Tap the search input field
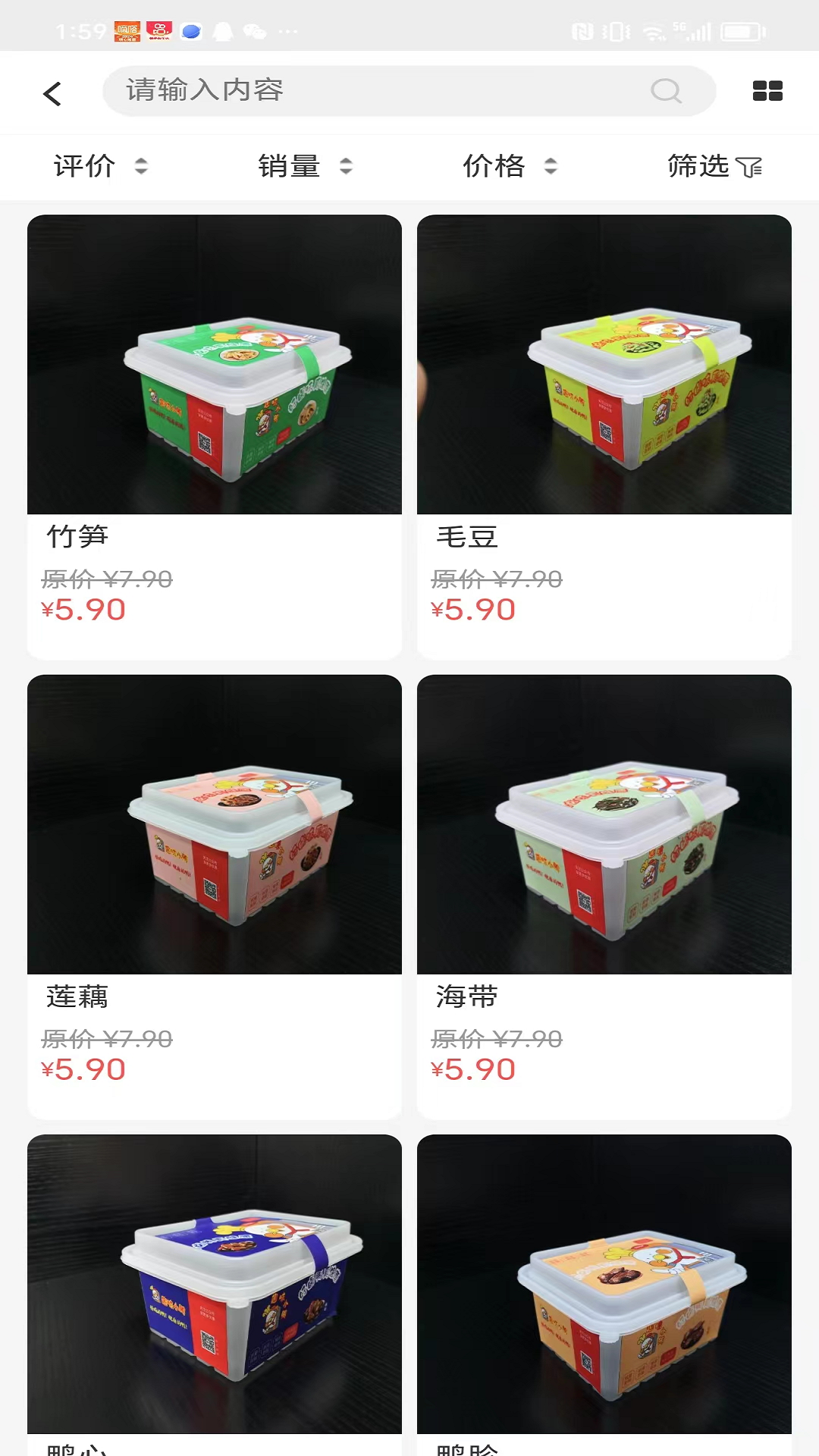The width and height of the screenshot is (819, 1456). tap(379, 91)
